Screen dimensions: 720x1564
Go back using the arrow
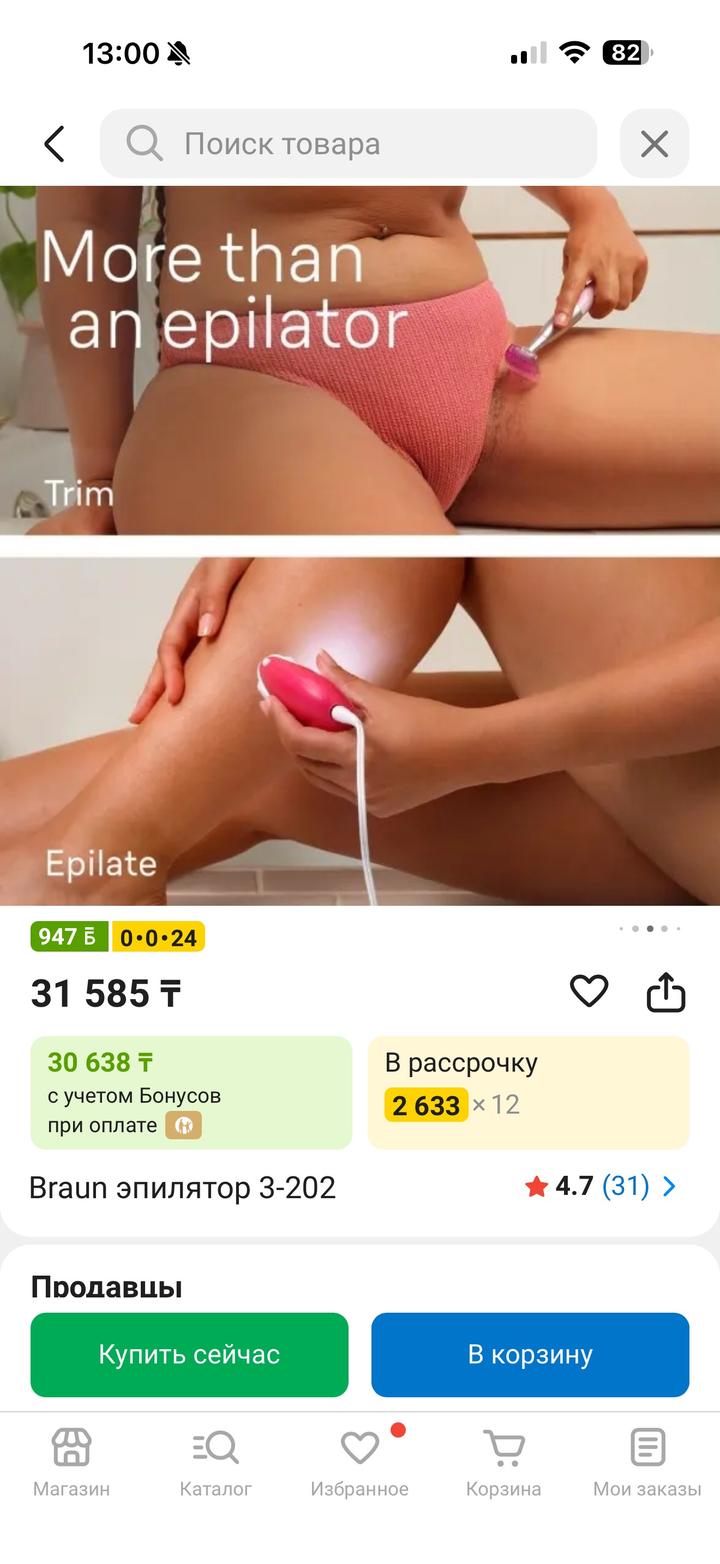(54, 144)
